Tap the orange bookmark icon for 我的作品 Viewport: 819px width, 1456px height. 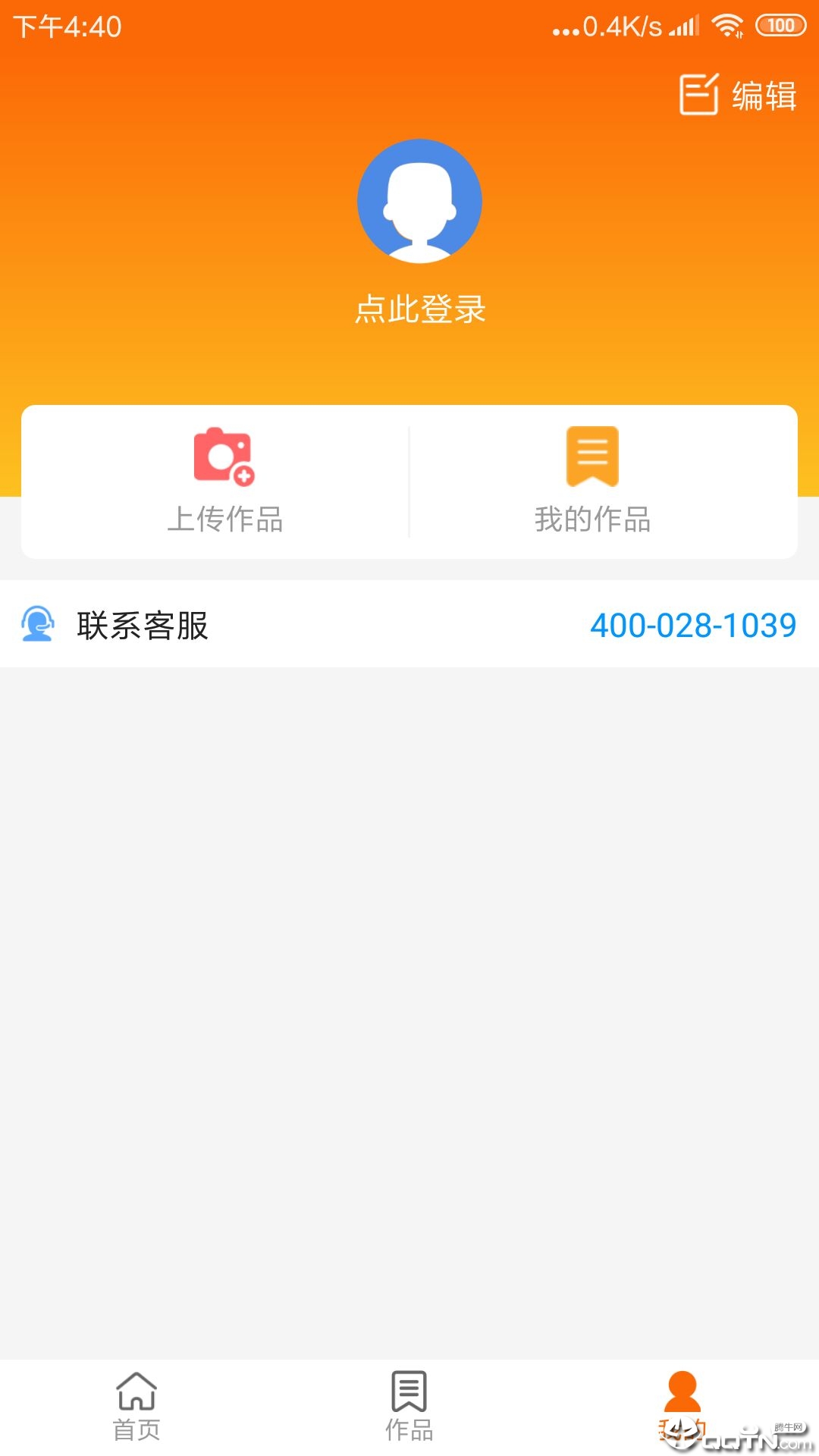(x=594, y=455)
